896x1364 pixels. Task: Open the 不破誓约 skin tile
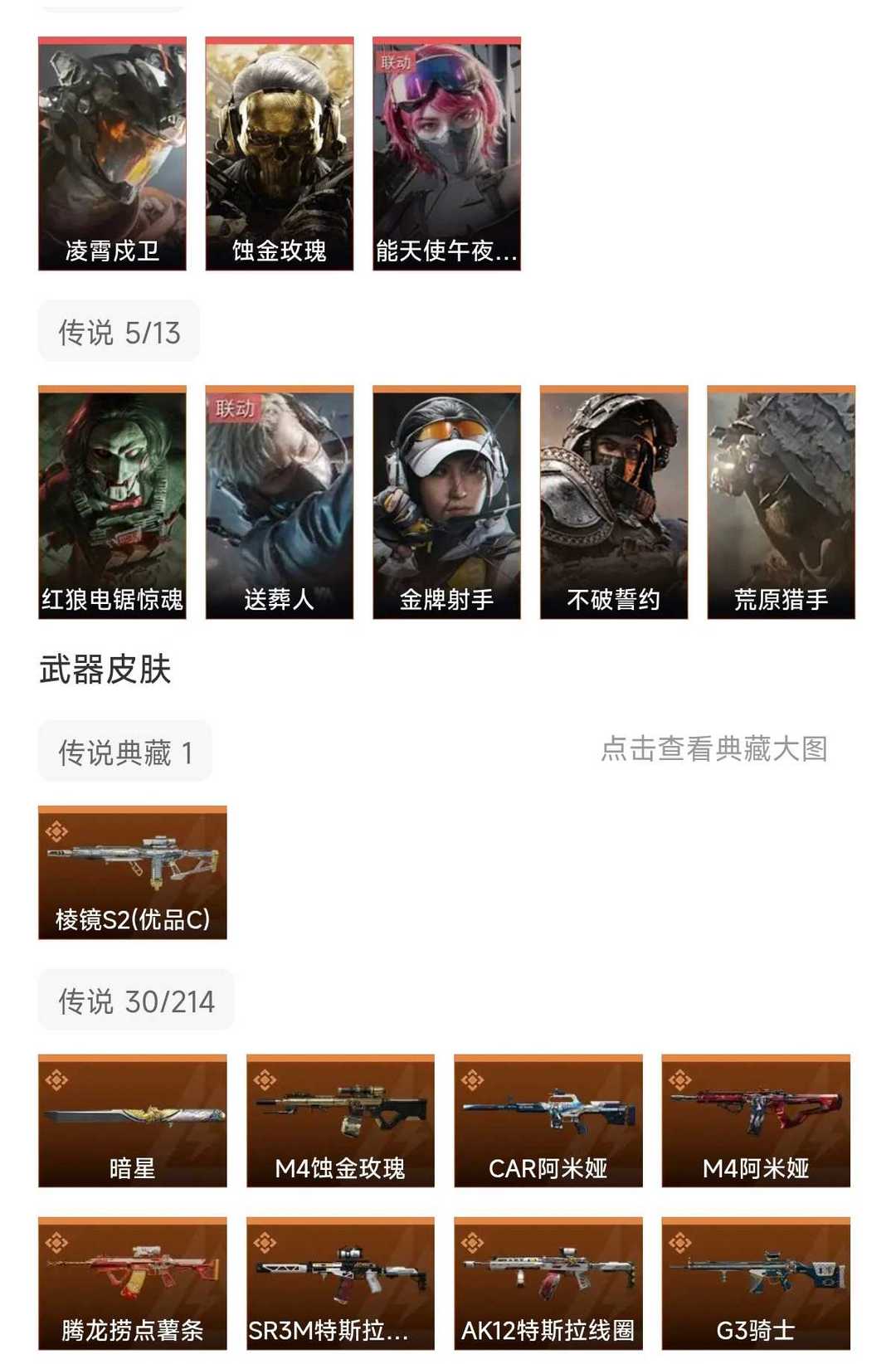click(x=614, y=503)
